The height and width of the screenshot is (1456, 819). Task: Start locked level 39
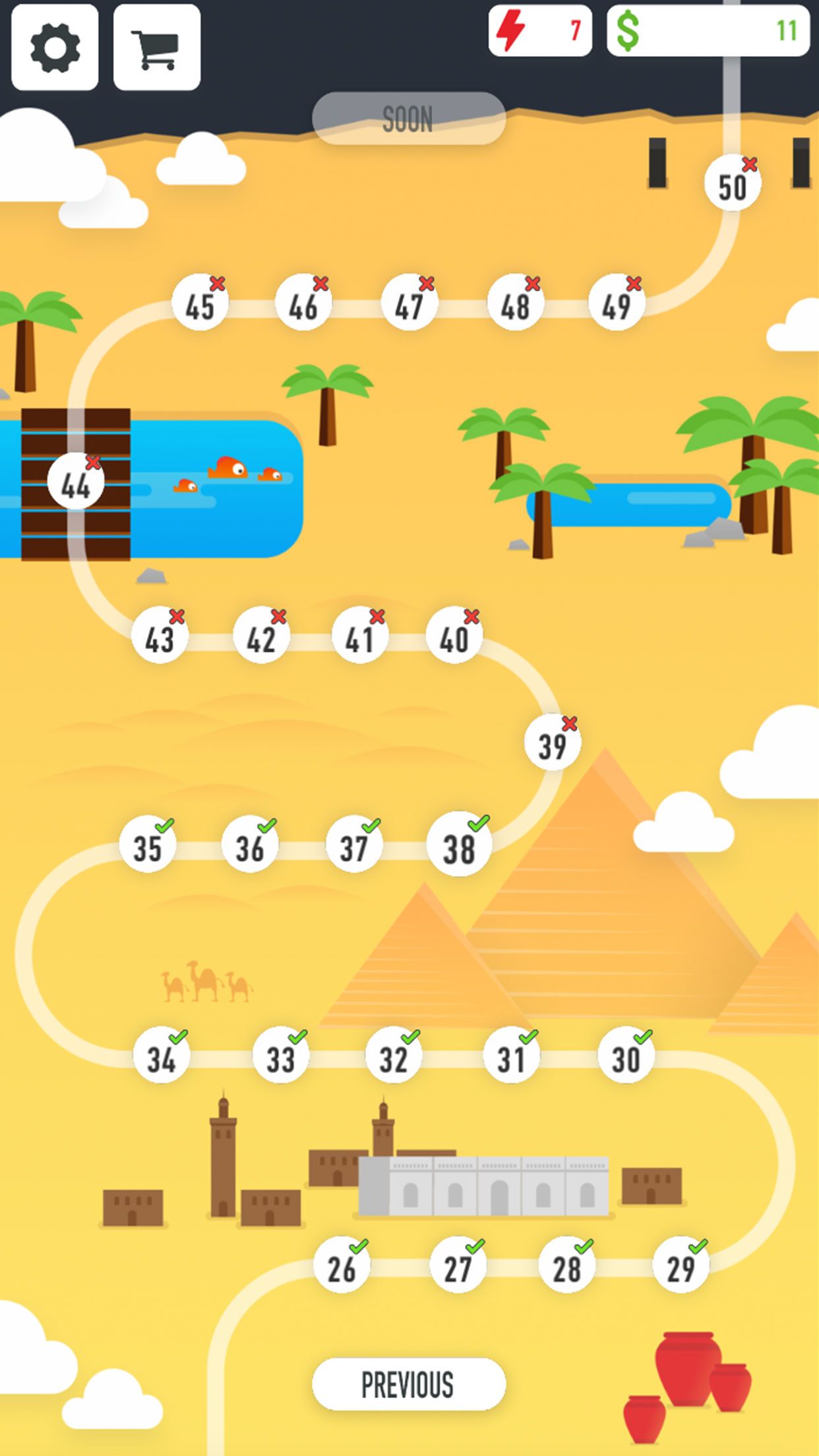click(x=553, y=743)
